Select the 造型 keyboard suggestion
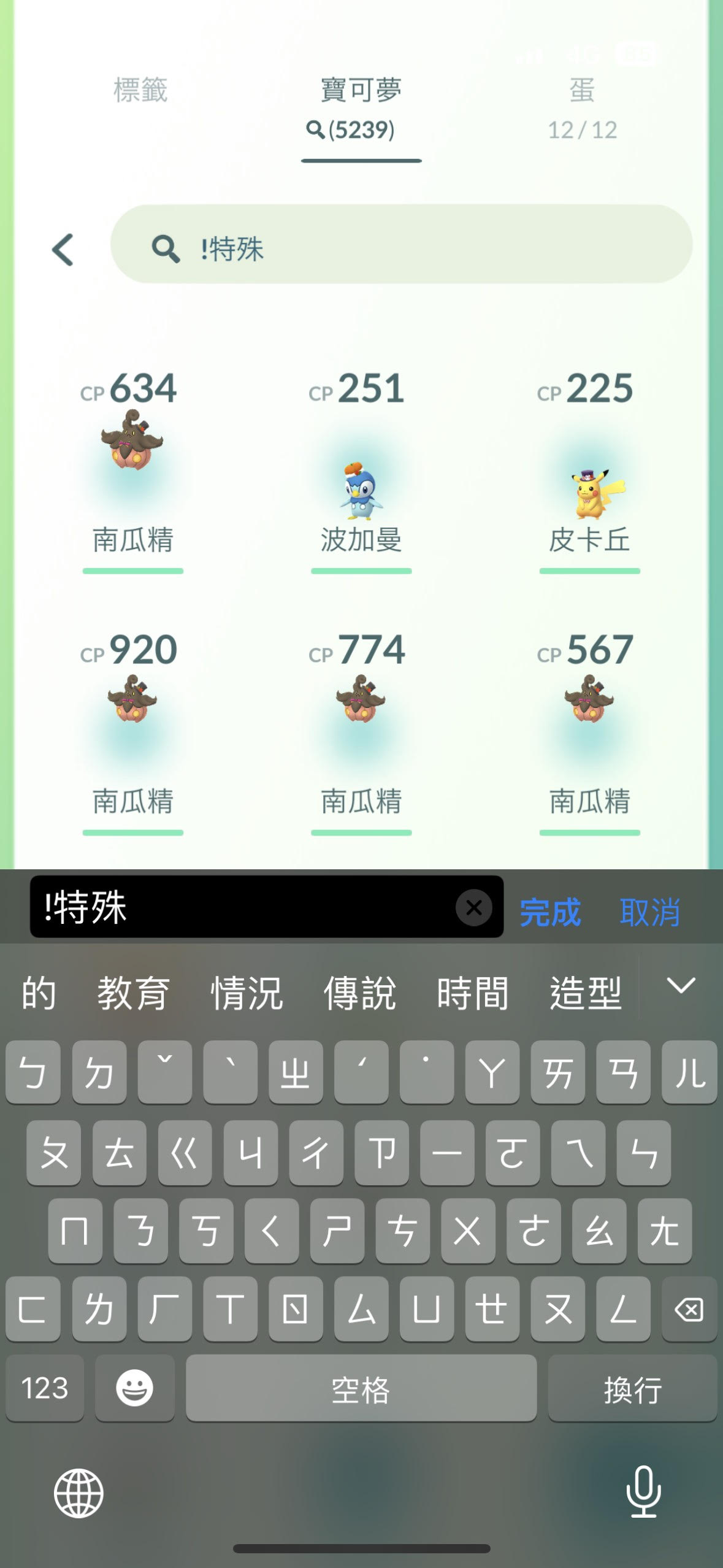Viewport: 723px width, 1568px height. [x=586, y=993]
